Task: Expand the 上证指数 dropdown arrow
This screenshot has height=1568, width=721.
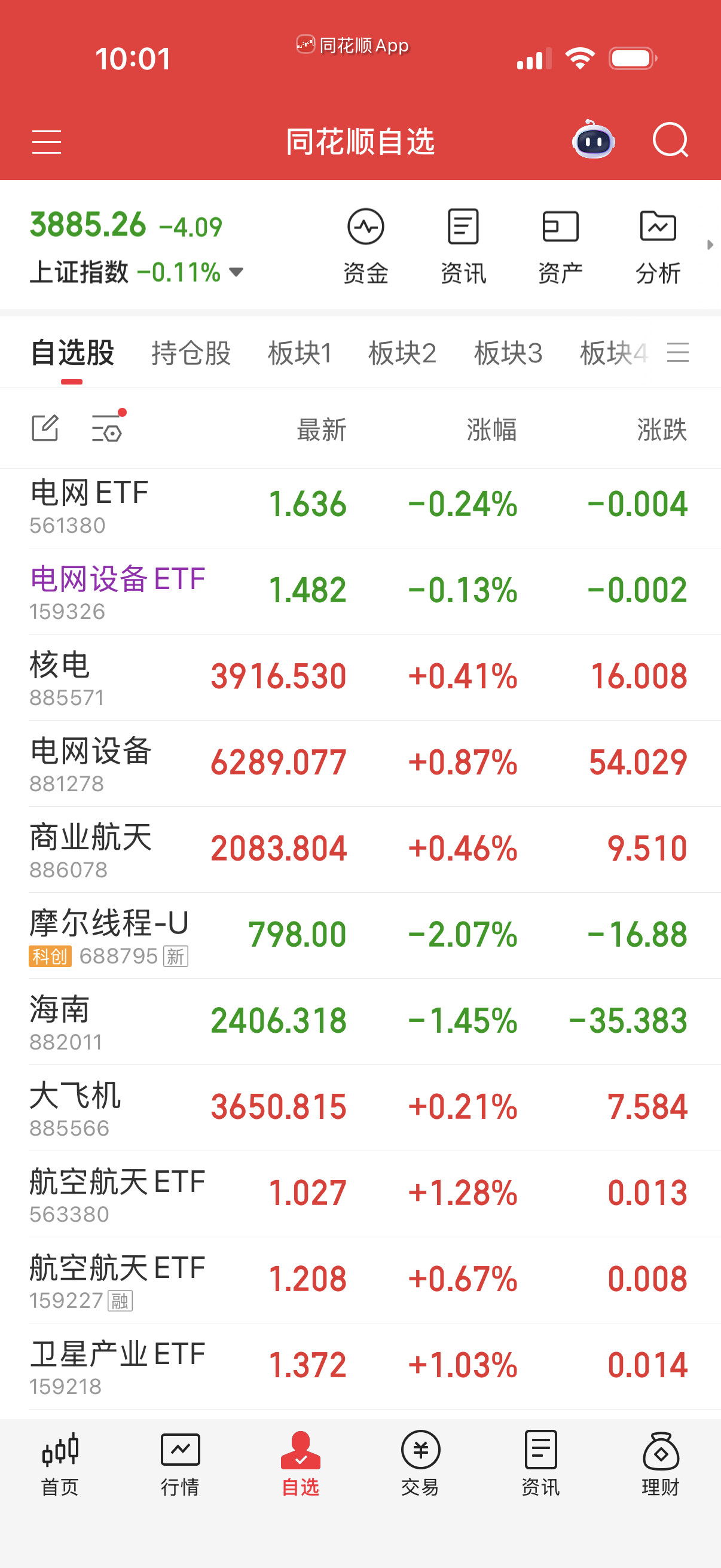Action: click(x=237, y=273)
